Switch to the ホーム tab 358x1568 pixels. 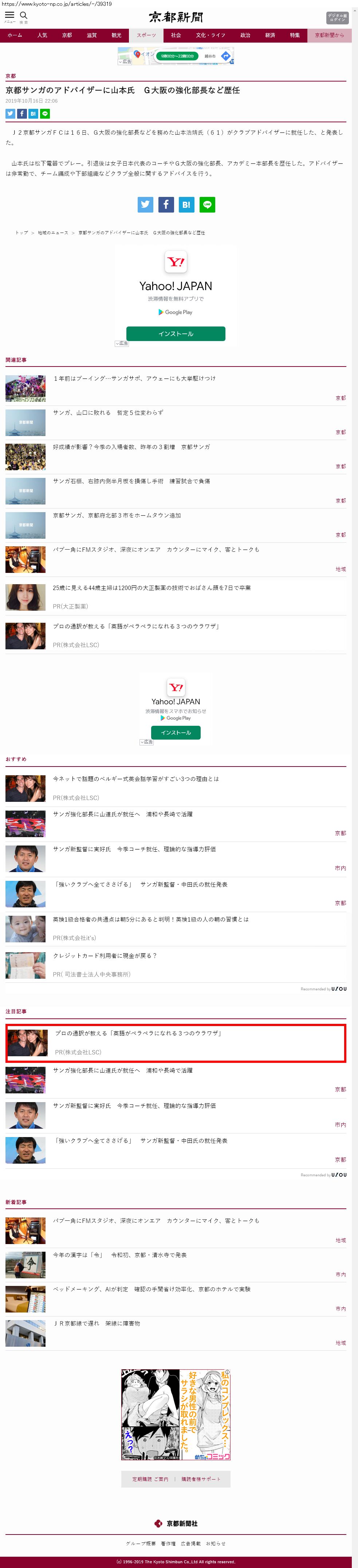click(x=15, y=35)
